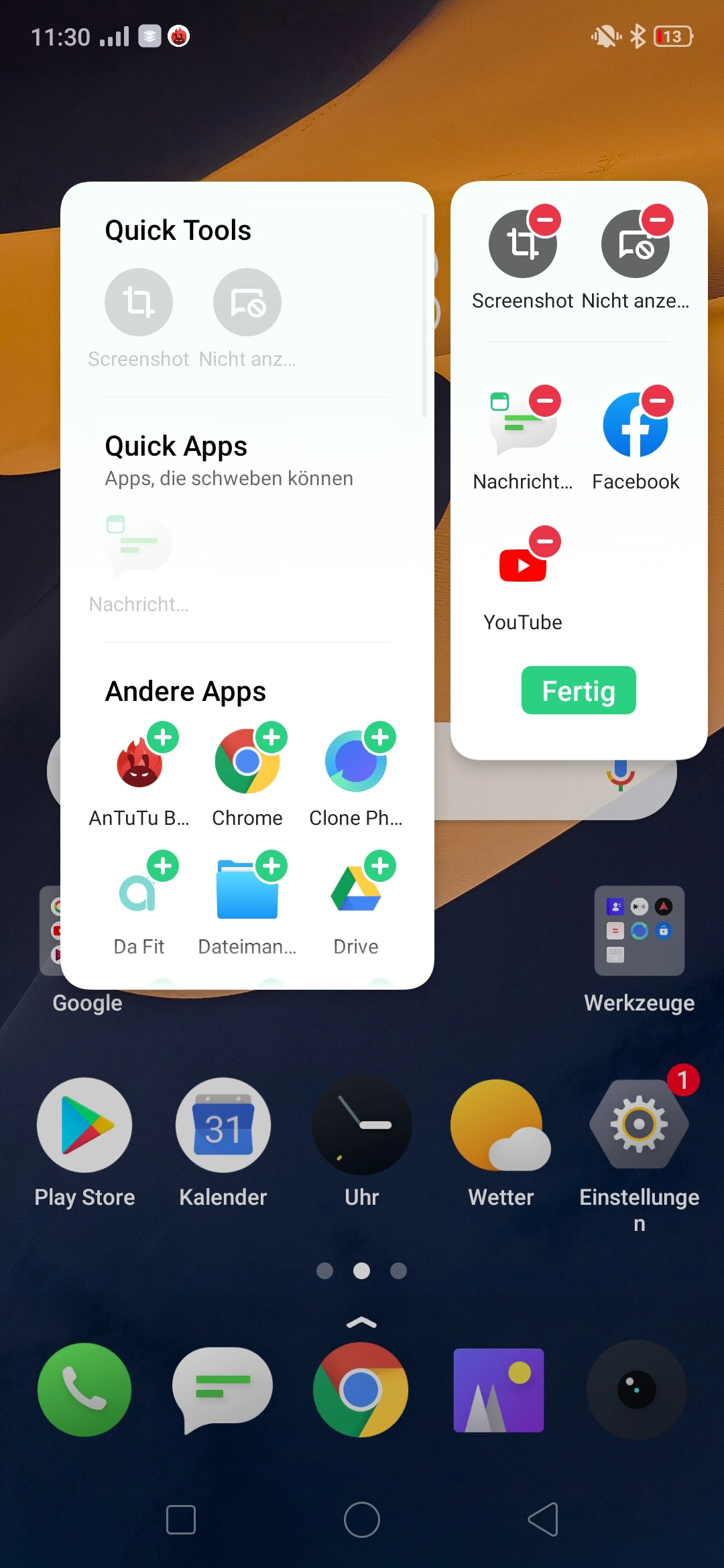Go to the home screen
Viewport: 724px width, 1568px height.
pos(362,1520)
